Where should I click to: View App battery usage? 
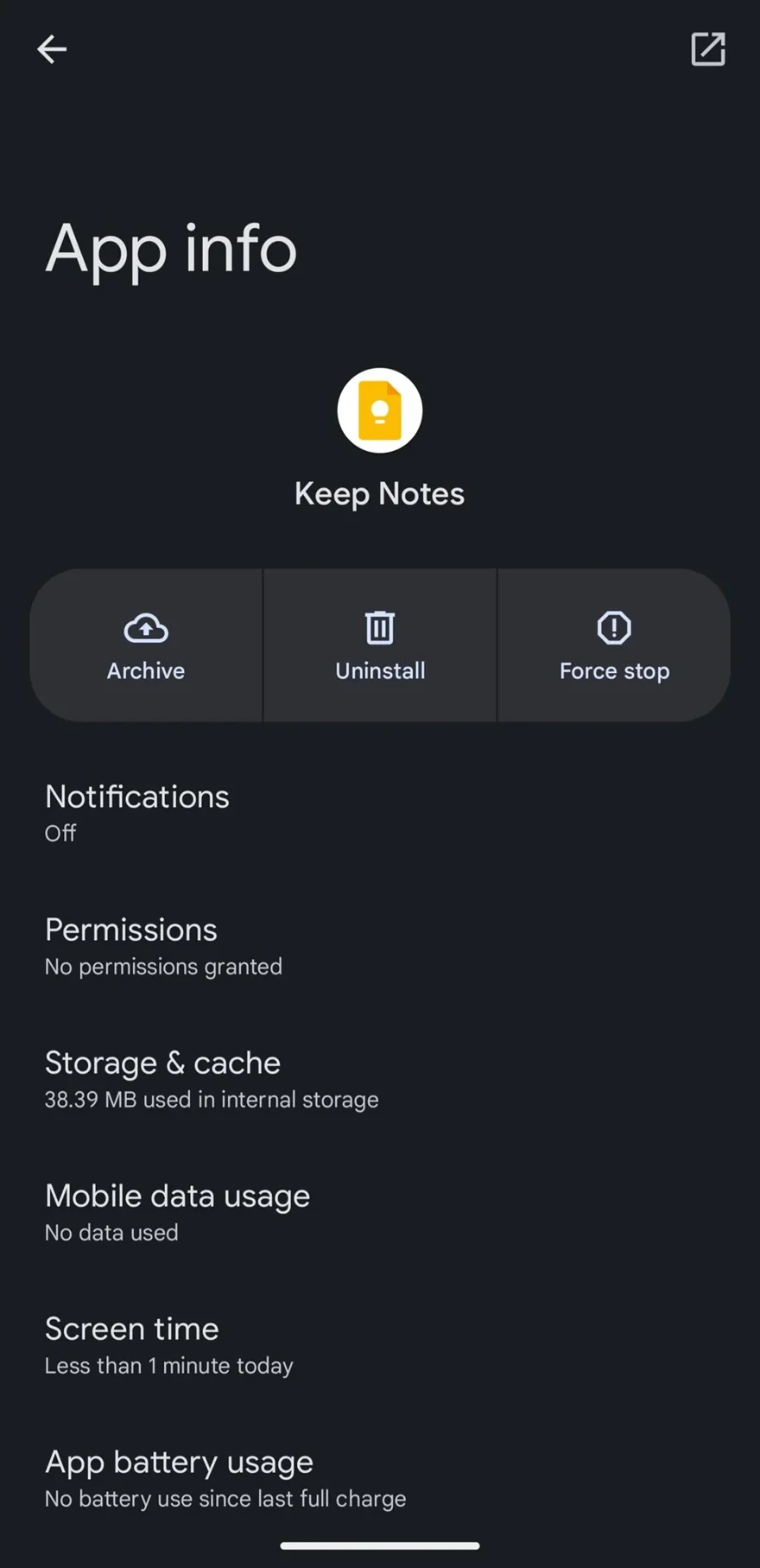[x=225, y=1477]
